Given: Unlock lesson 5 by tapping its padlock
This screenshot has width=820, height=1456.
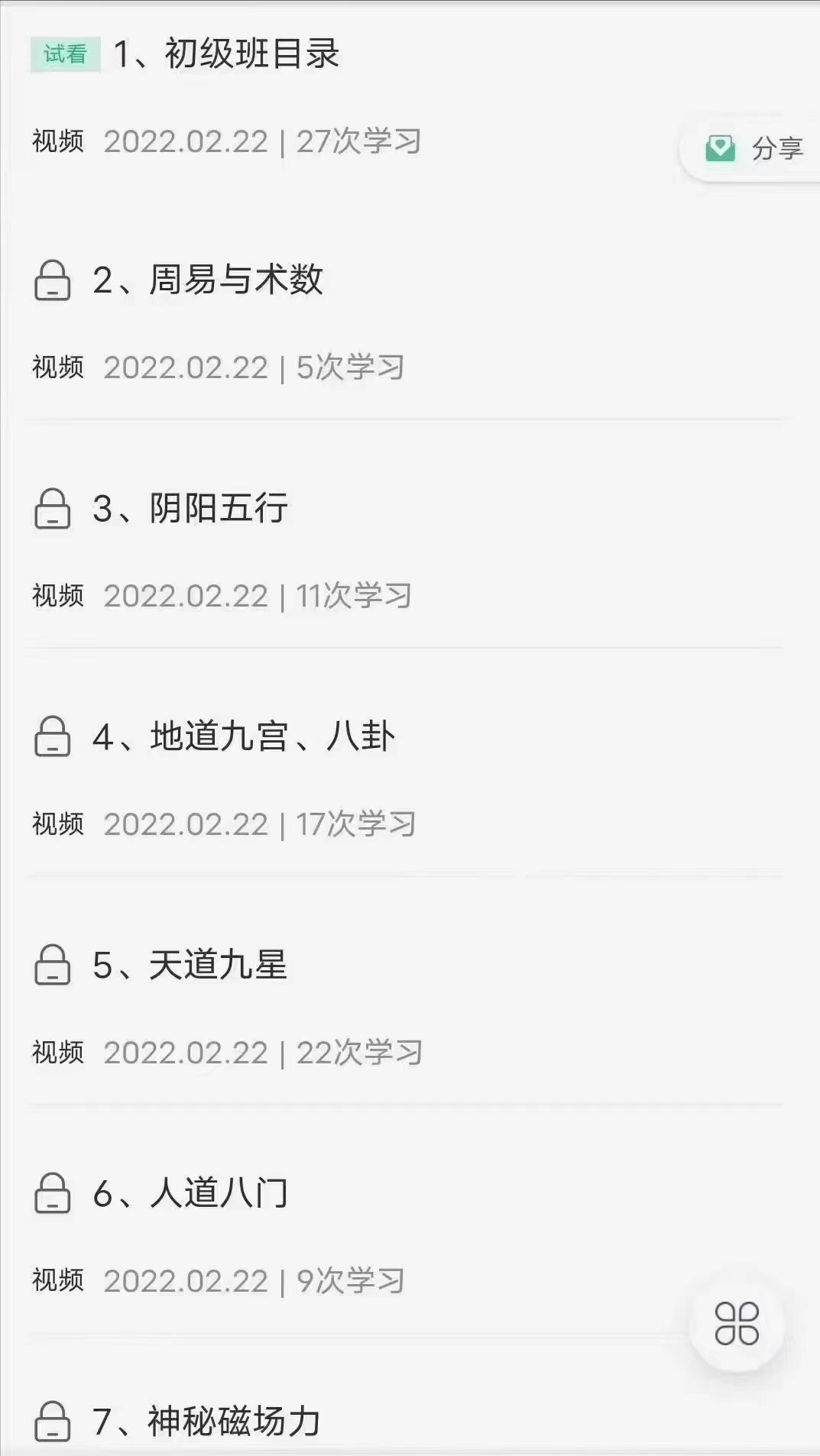Looking at the screenshot, I should click(52, 965).
